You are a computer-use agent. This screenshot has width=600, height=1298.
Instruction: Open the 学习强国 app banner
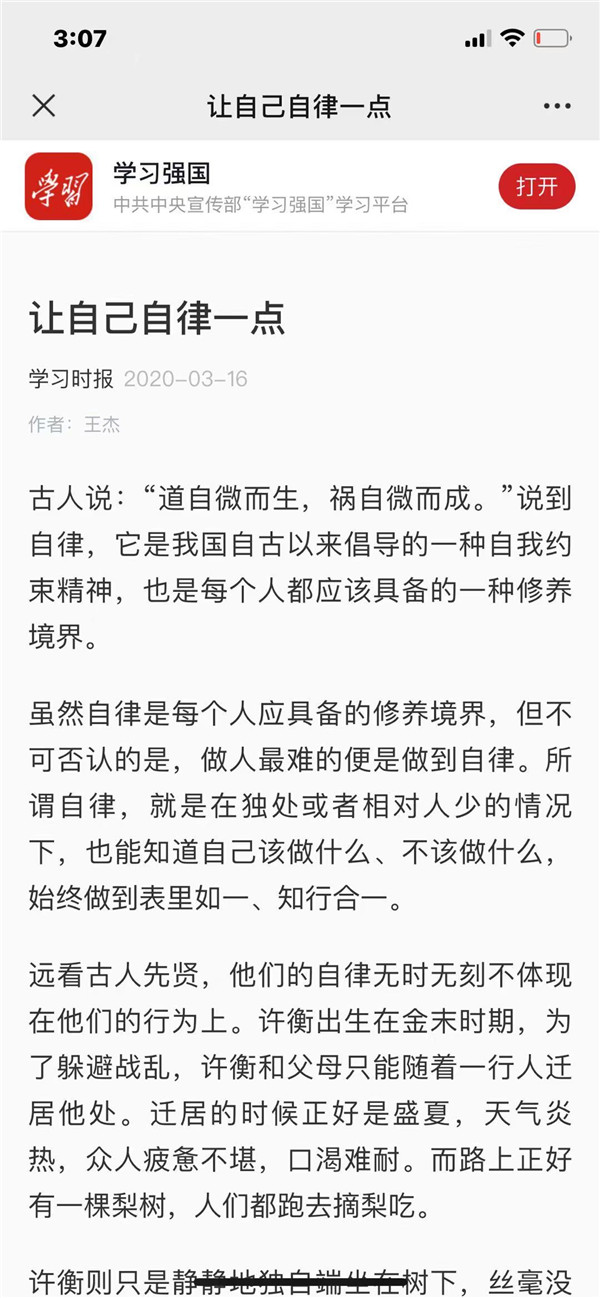click(x=300, y=187)
